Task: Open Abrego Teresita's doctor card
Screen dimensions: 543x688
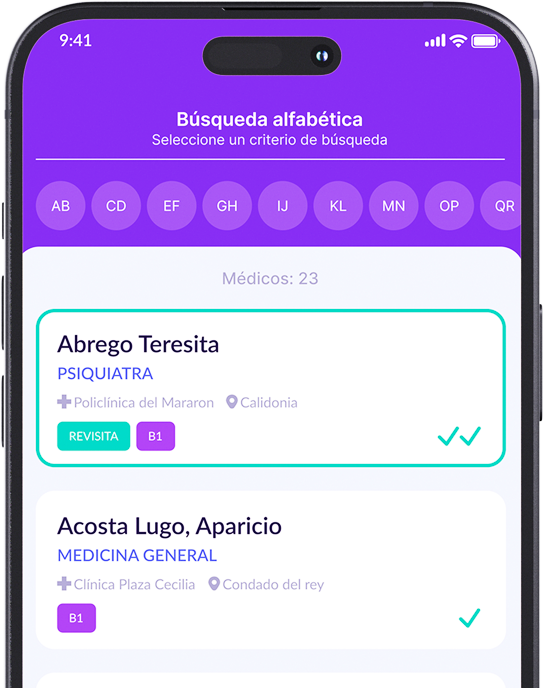Action: click(x=271, y=388)
